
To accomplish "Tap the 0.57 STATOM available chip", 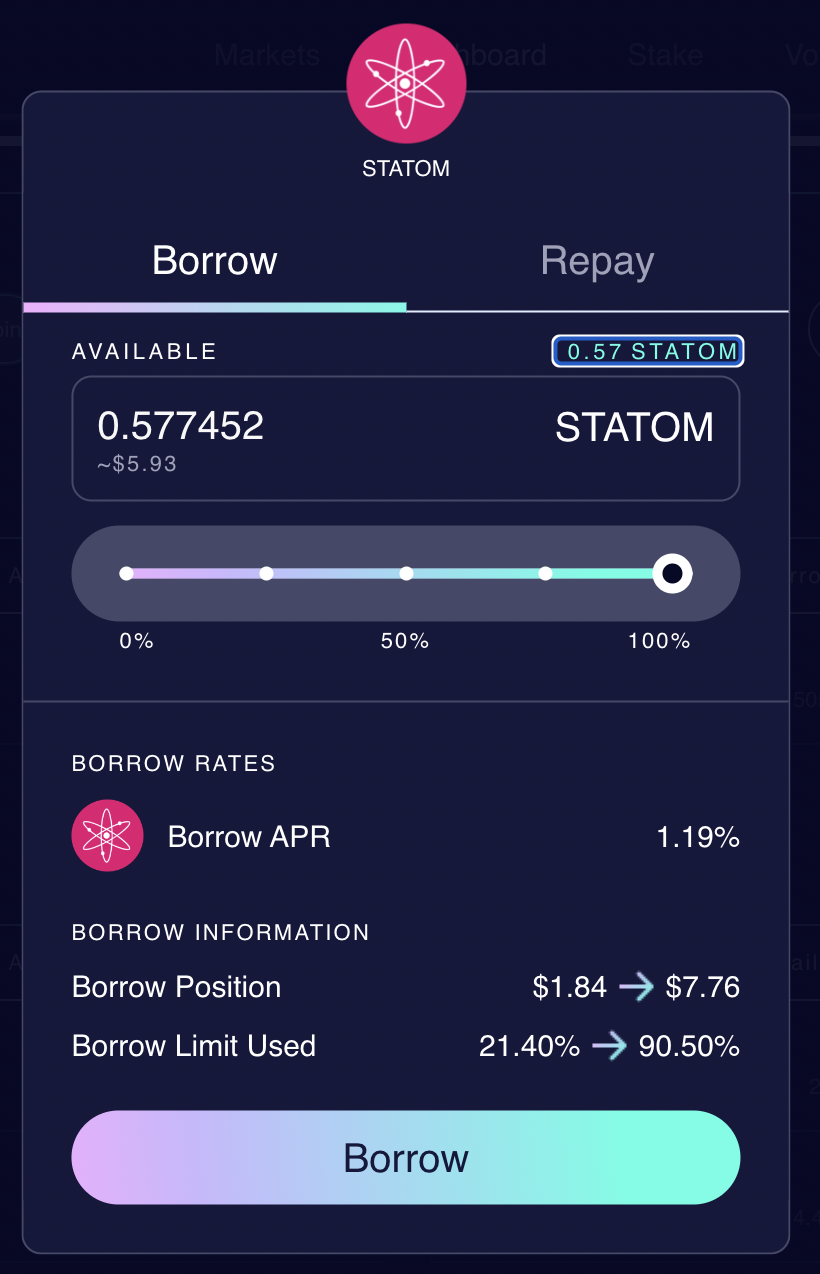I will (648, 351).
